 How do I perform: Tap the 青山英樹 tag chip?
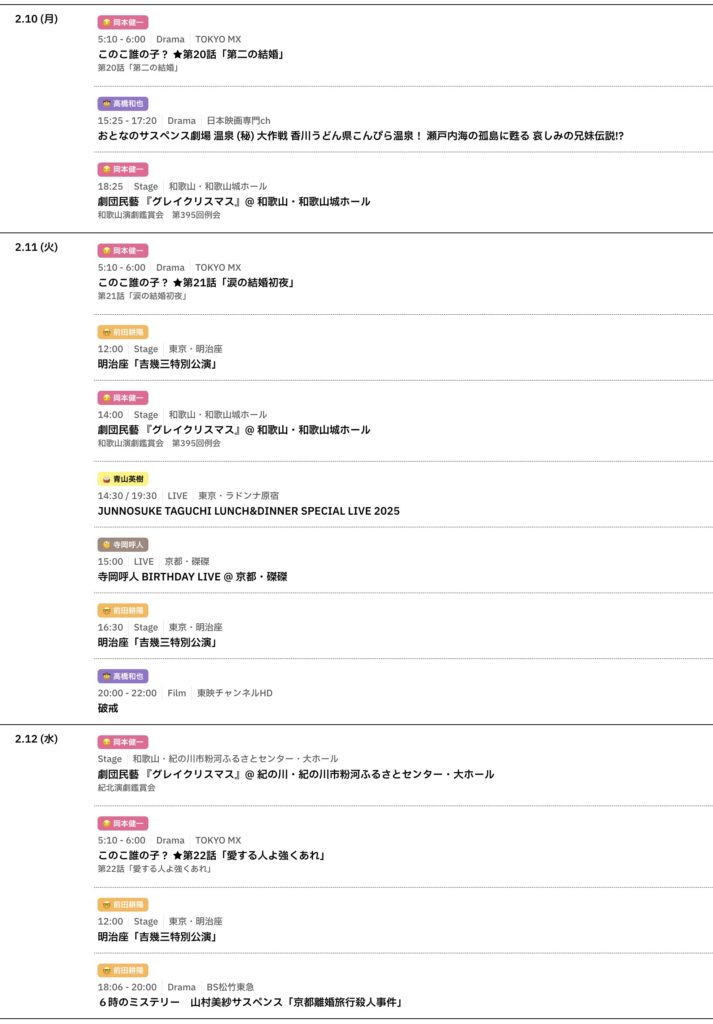[122, 479]
